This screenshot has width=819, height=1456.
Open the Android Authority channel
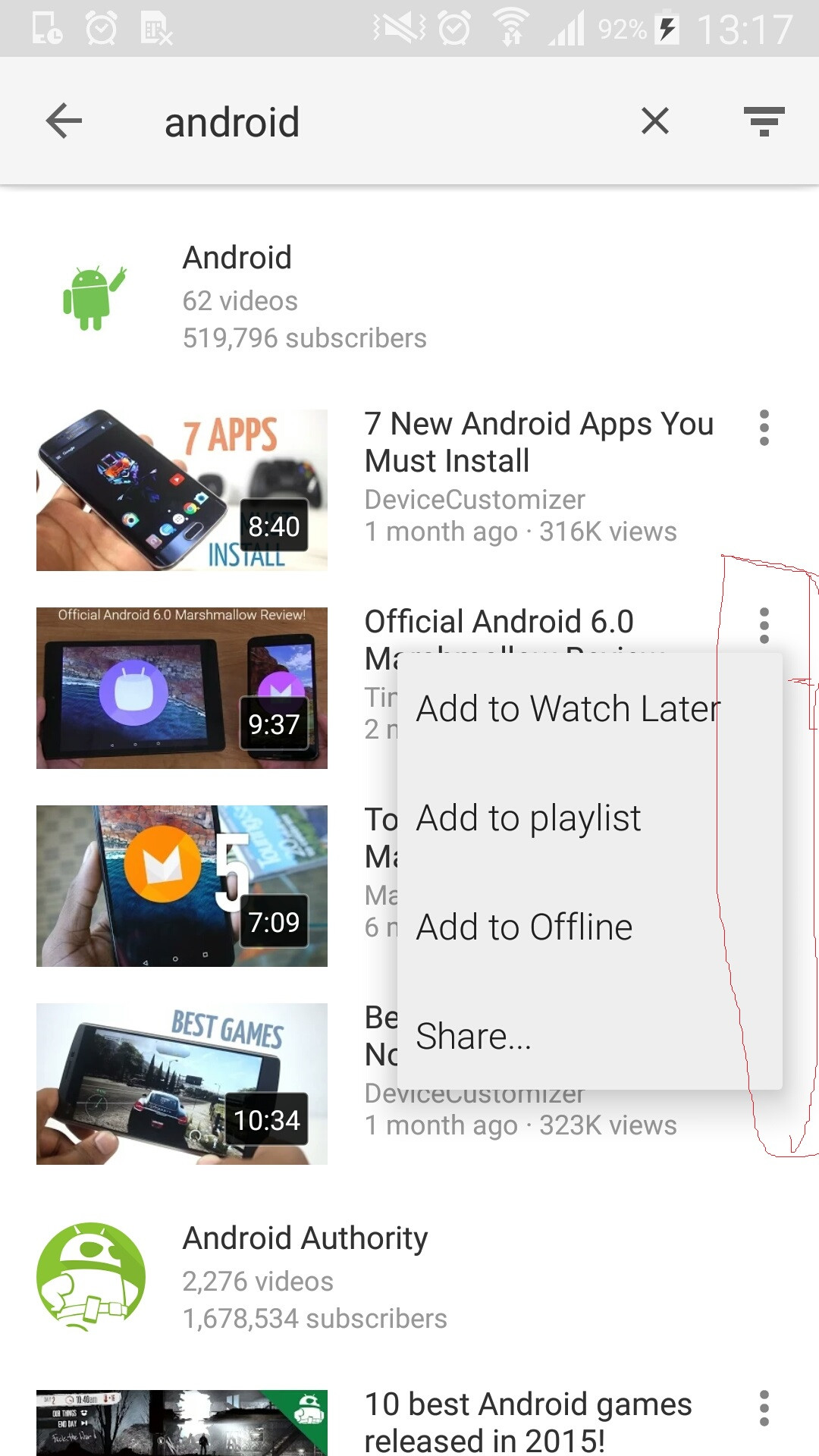(409, 1278)
